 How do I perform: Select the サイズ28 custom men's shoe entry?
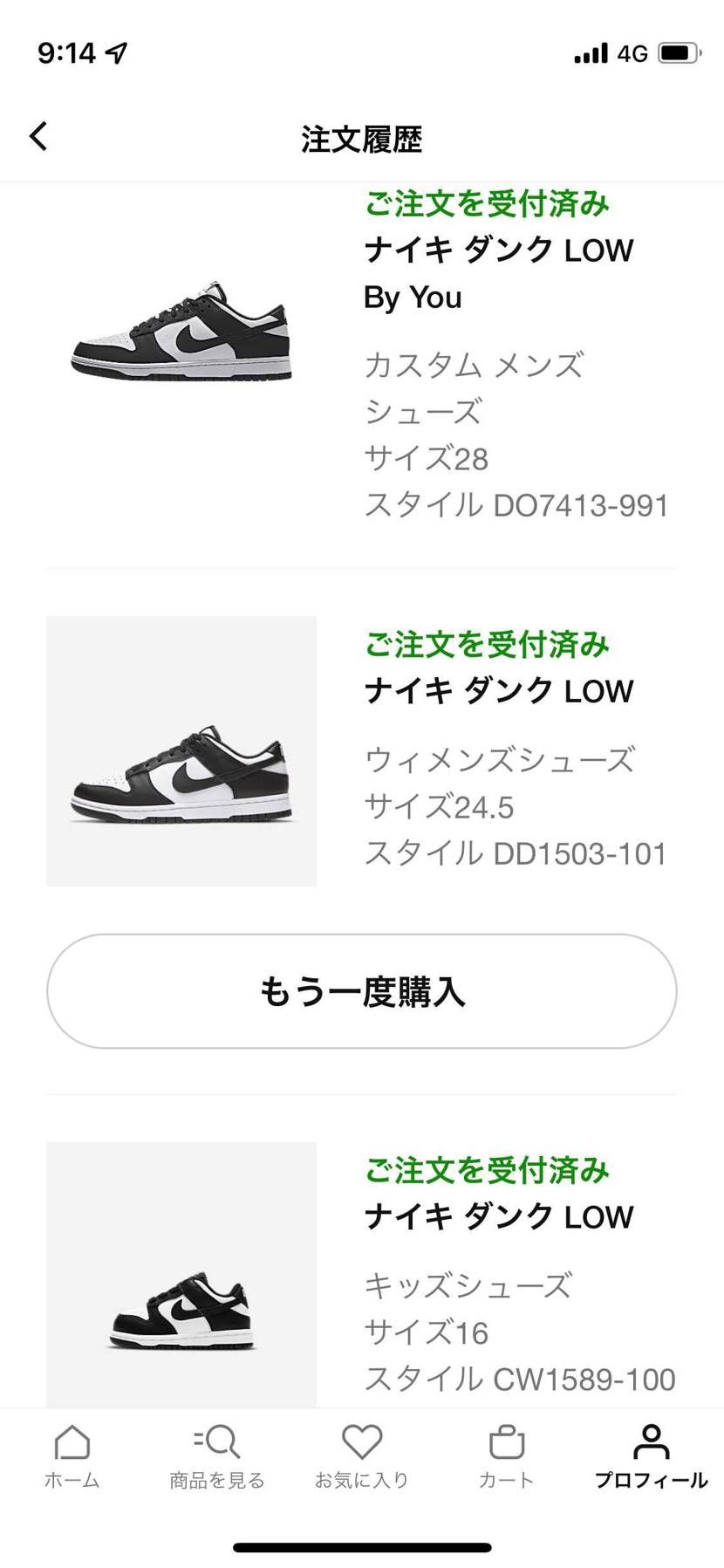pyautogui.click(x=427, y=458)
